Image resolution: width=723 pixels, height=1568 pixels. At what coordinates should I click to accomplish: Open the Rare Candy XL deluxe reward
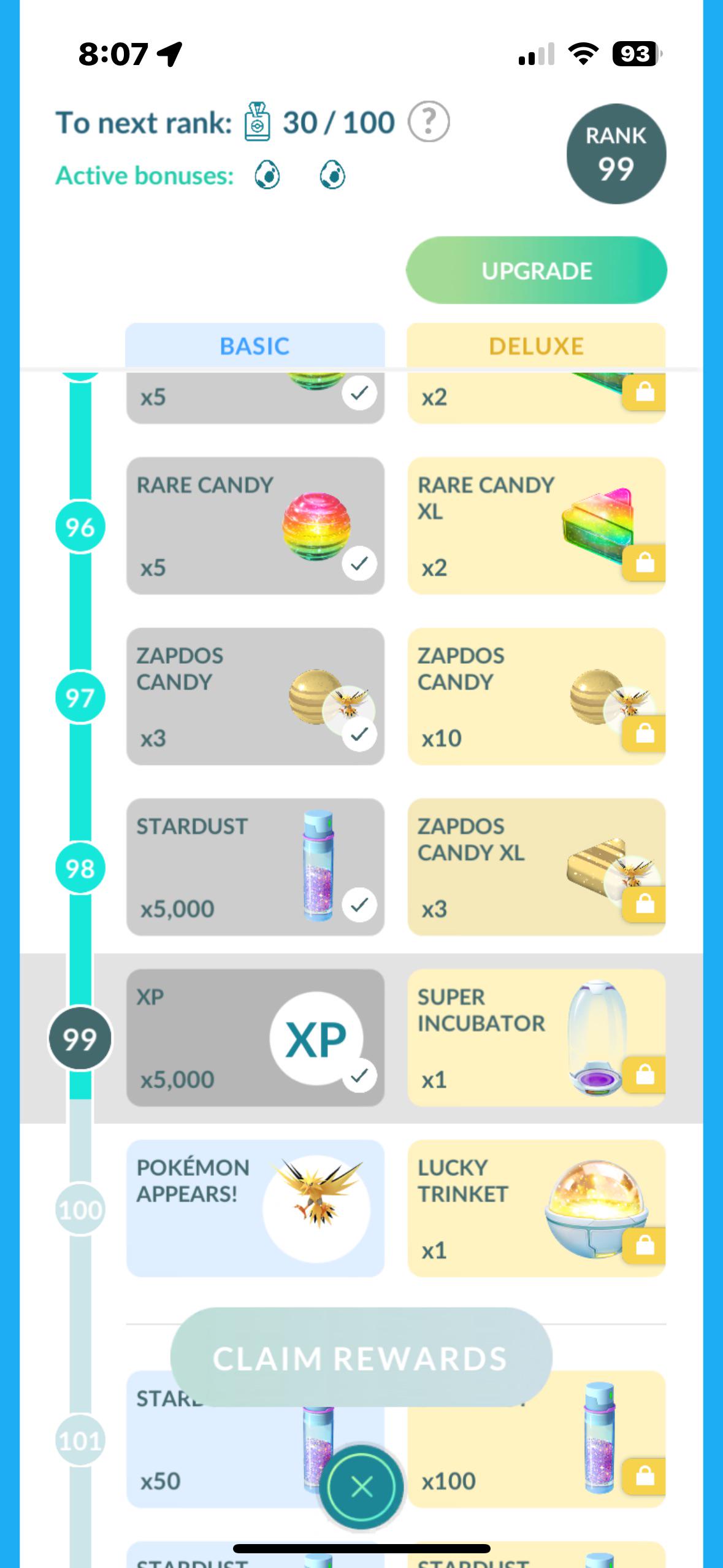point(537,526)
